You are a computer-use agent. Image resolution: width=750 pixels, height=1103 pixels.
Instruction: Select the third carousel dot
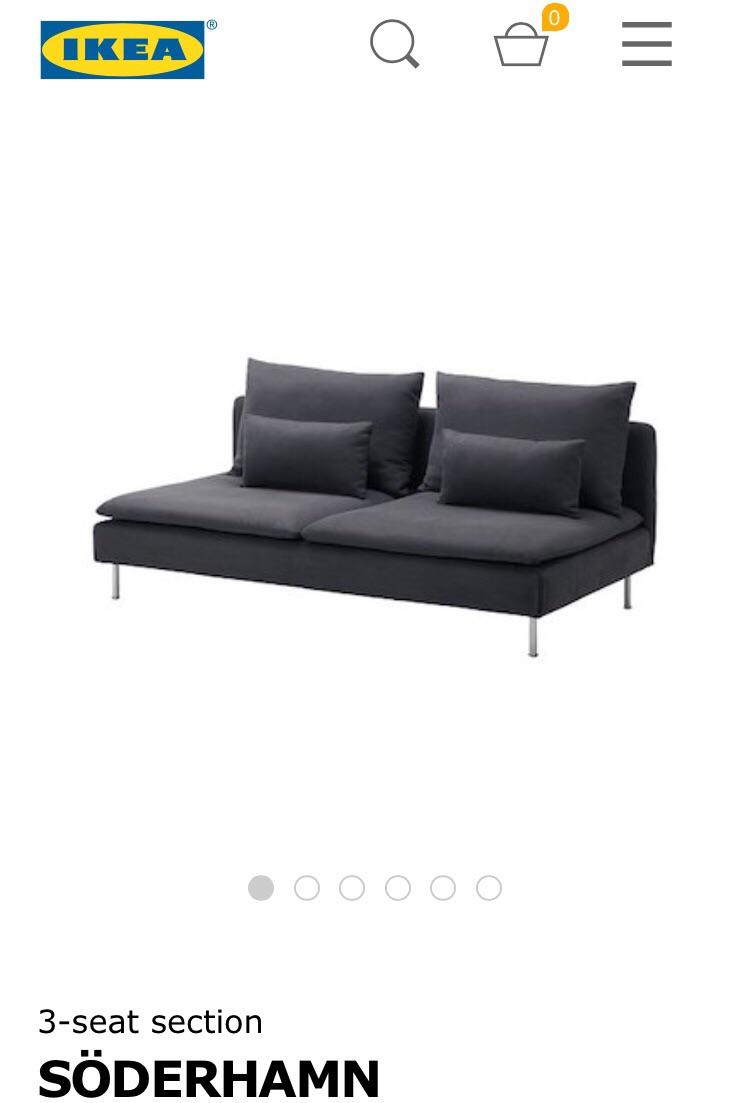[x=352, y=887]
